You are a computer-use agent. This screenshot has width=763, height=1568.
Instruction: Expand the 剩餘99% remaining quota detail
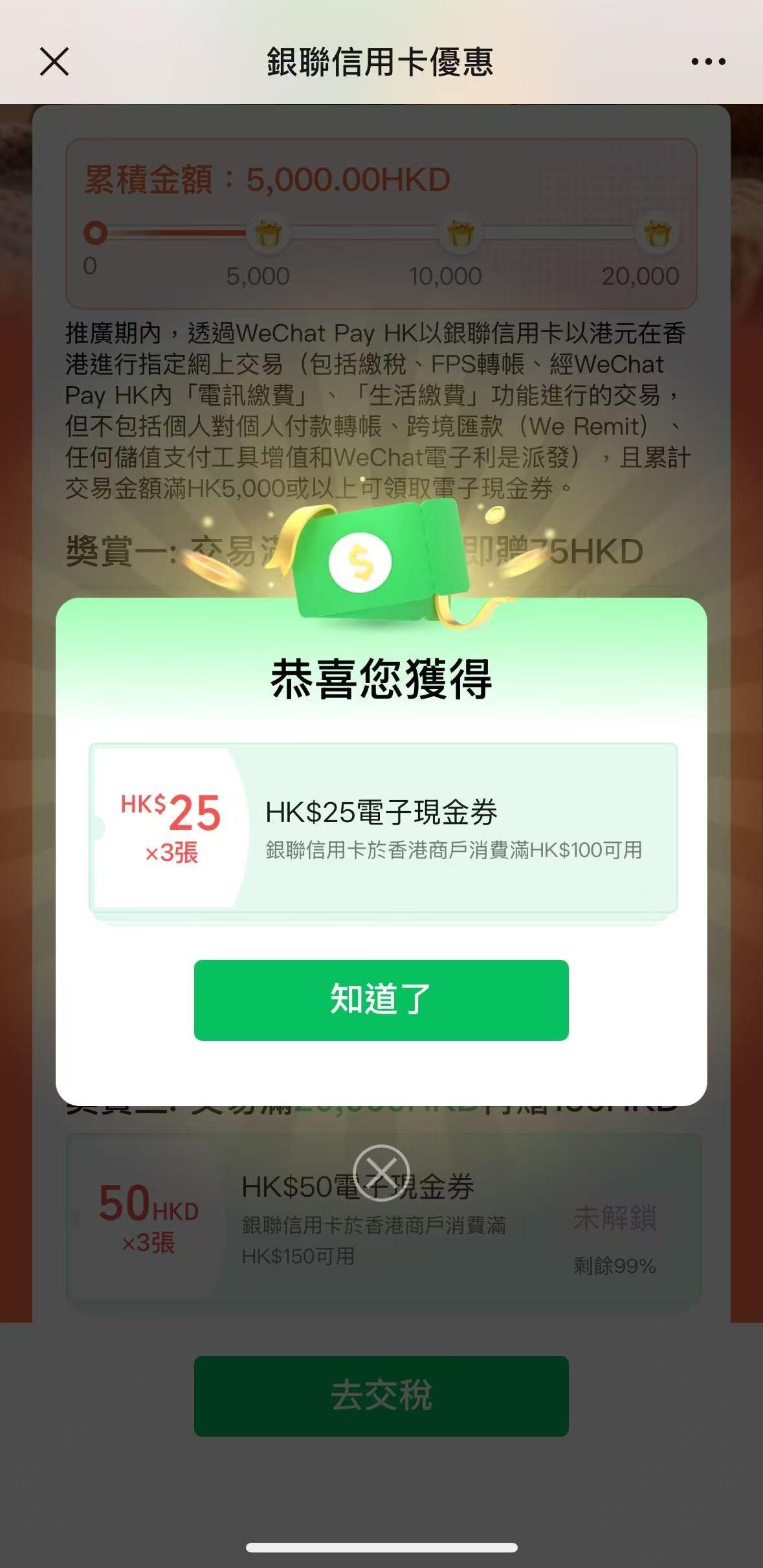click(x=615, y=1263)
